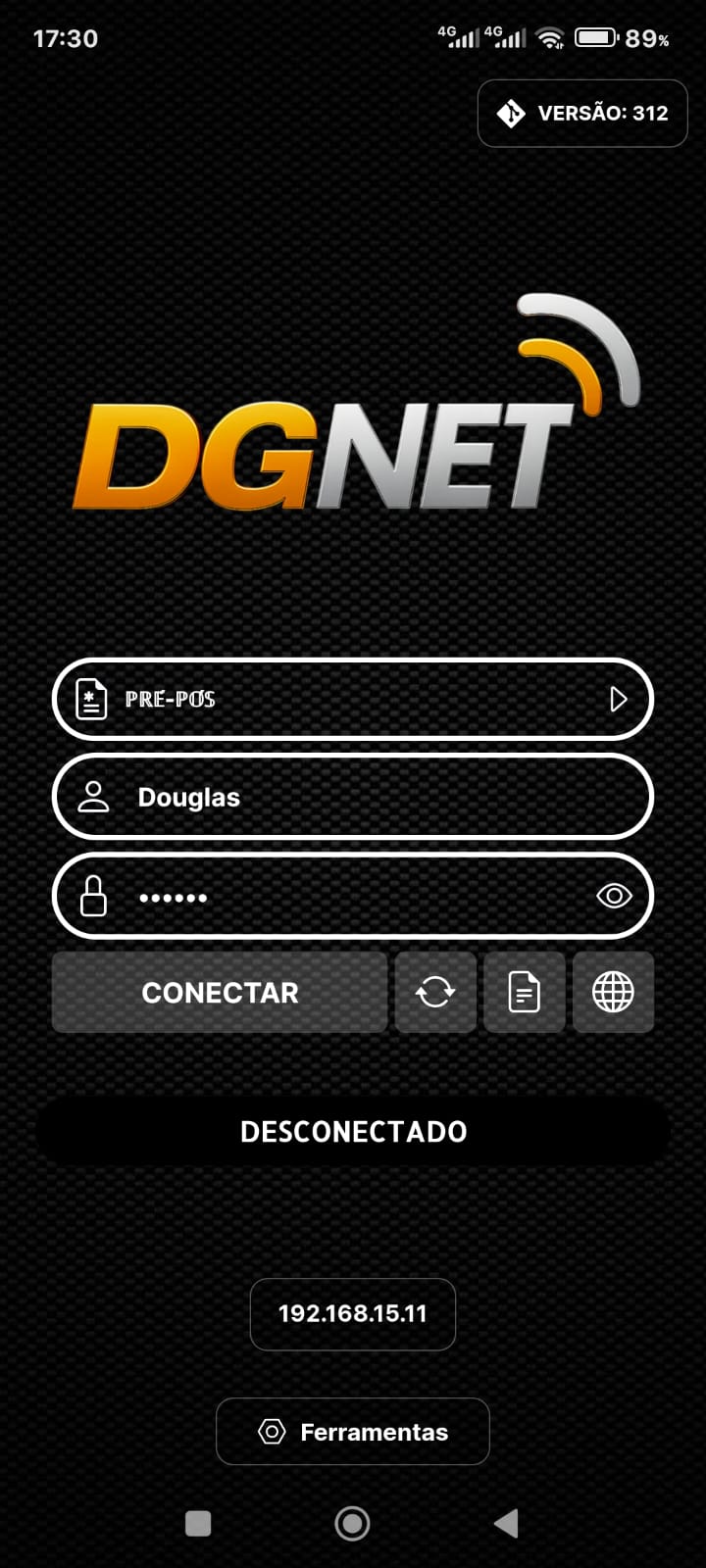Click the user profile icon beside Douglas
This screenshot has width=706, height=1568.
[x=95, y=797]
